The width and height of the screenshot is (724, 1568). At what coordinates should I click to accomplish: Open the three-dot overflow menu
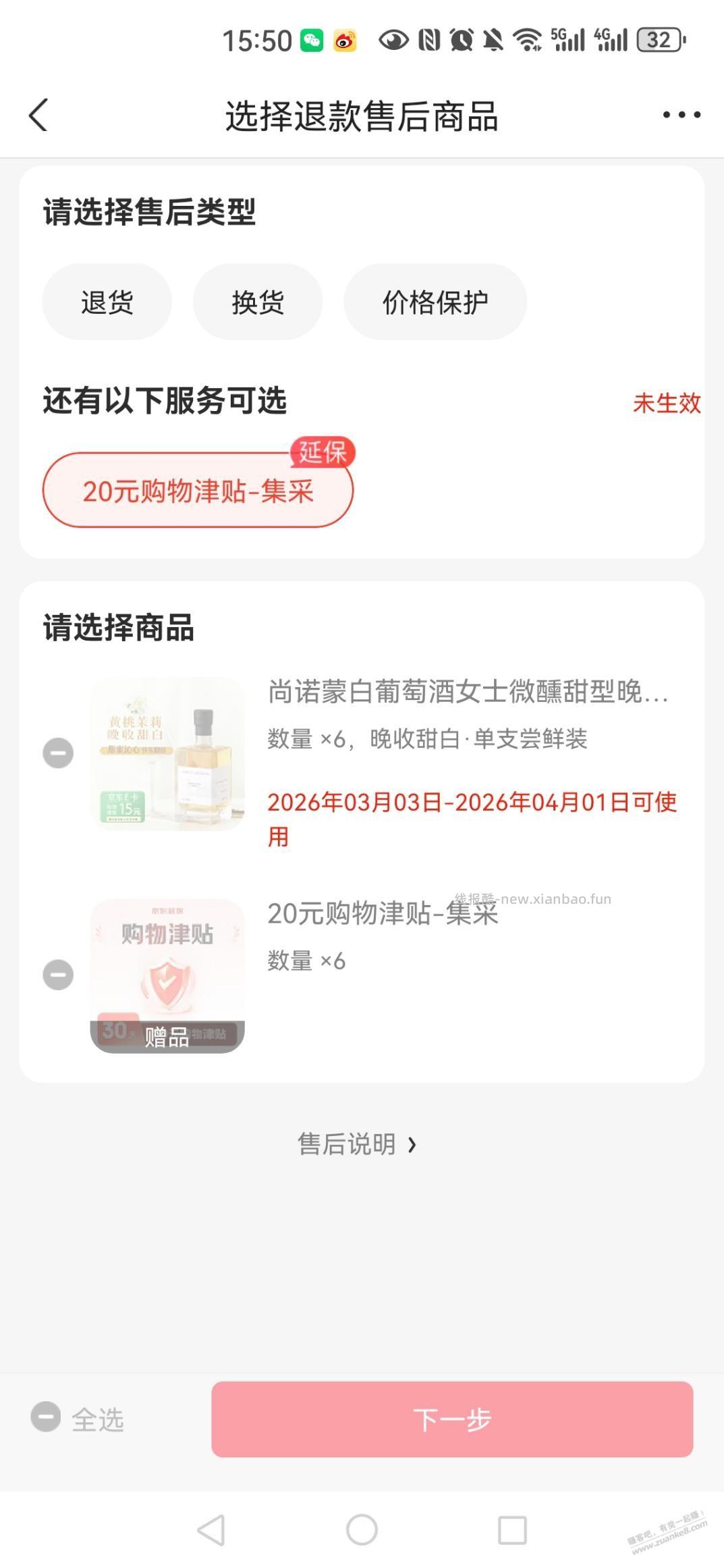click(679, 113)
